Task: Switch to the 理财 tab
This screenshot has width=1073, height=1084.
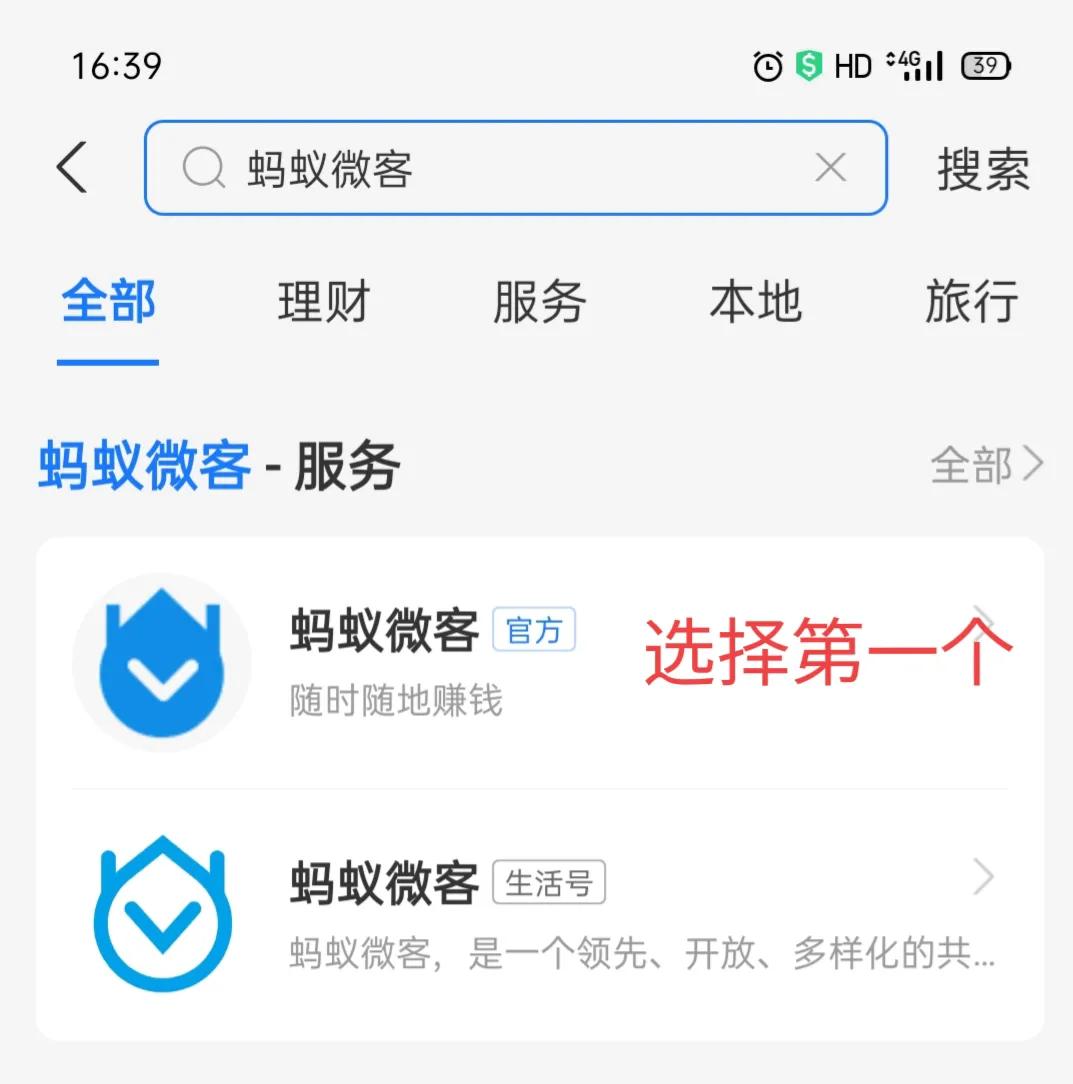Action: point(323,301)
